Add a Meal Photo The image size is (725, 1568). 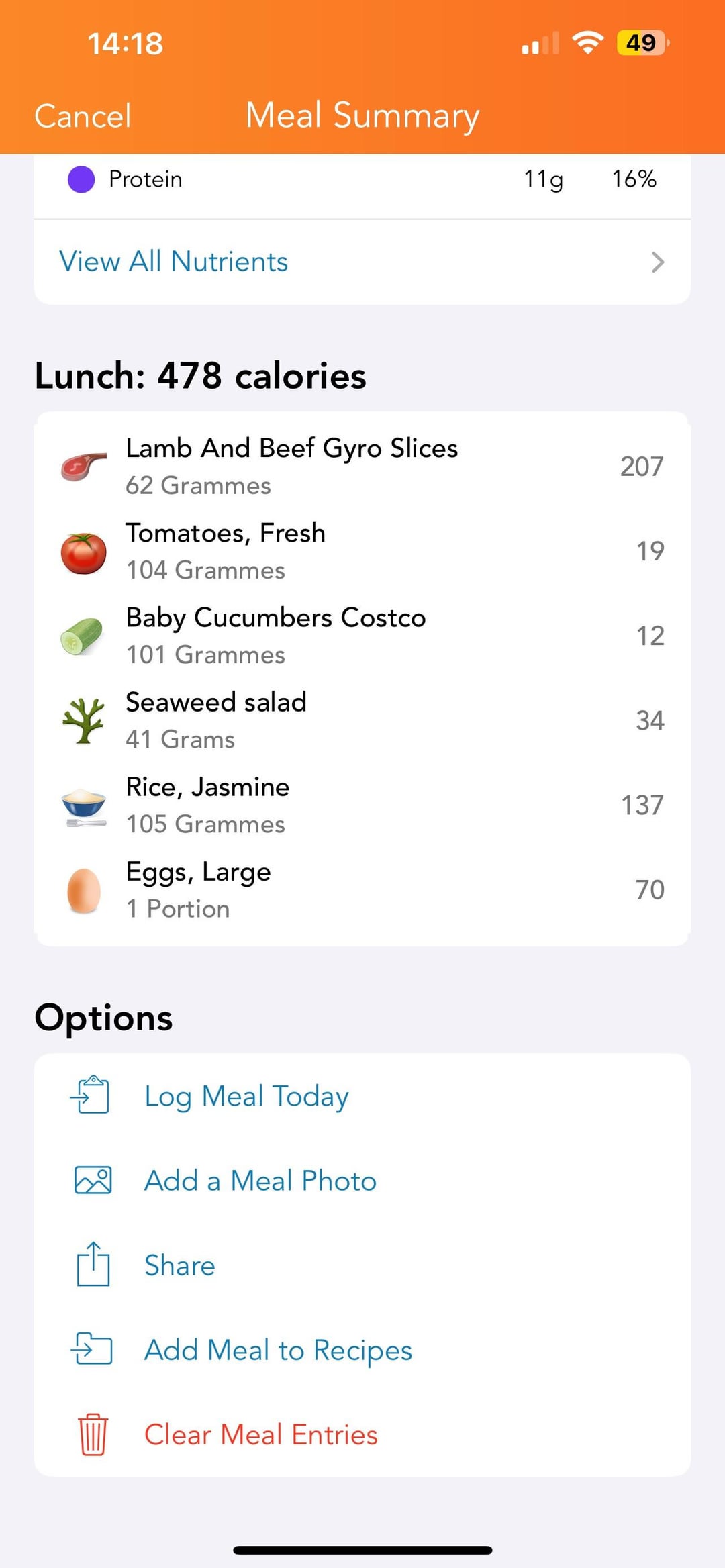pyautogui.click(x=362, y=1181)
